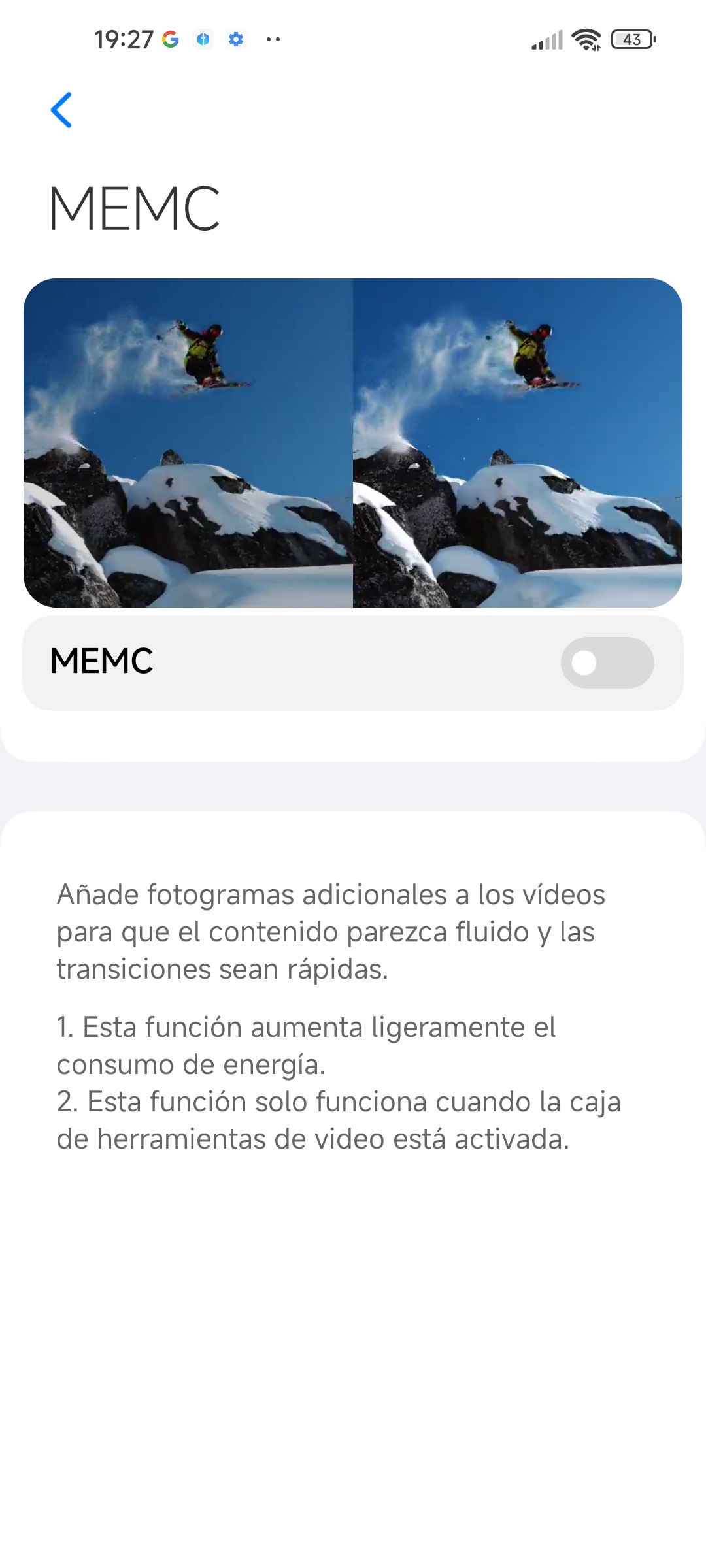The height and width of the screenshot is (1568, 706).
Task: Go back from the MEMC settings page
Action: click(x=61, y=110)
